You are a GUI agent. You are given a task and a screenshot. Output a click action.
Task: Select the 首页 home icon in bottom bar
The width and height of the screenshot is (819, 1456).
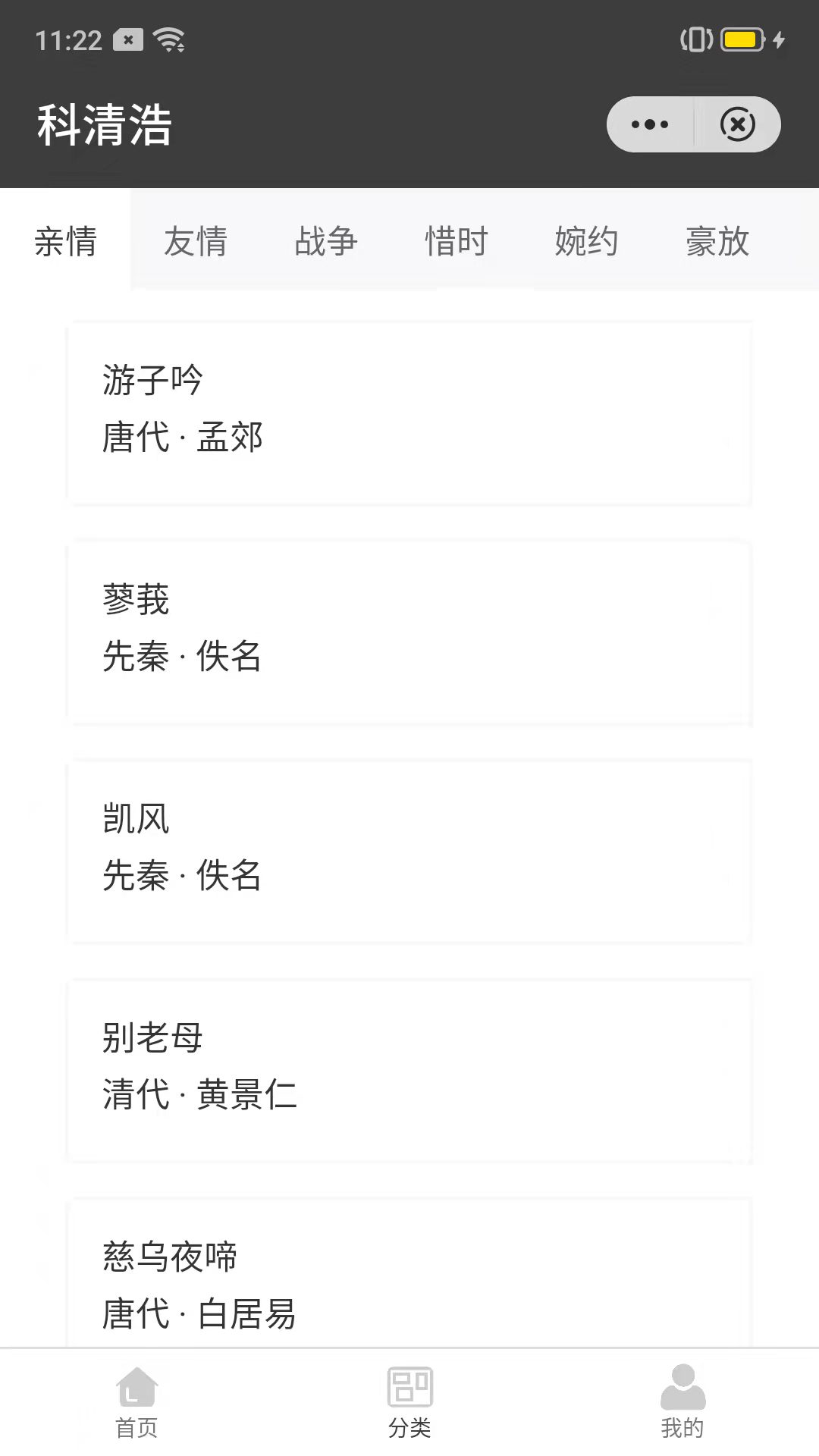(x=137, y=1399)
